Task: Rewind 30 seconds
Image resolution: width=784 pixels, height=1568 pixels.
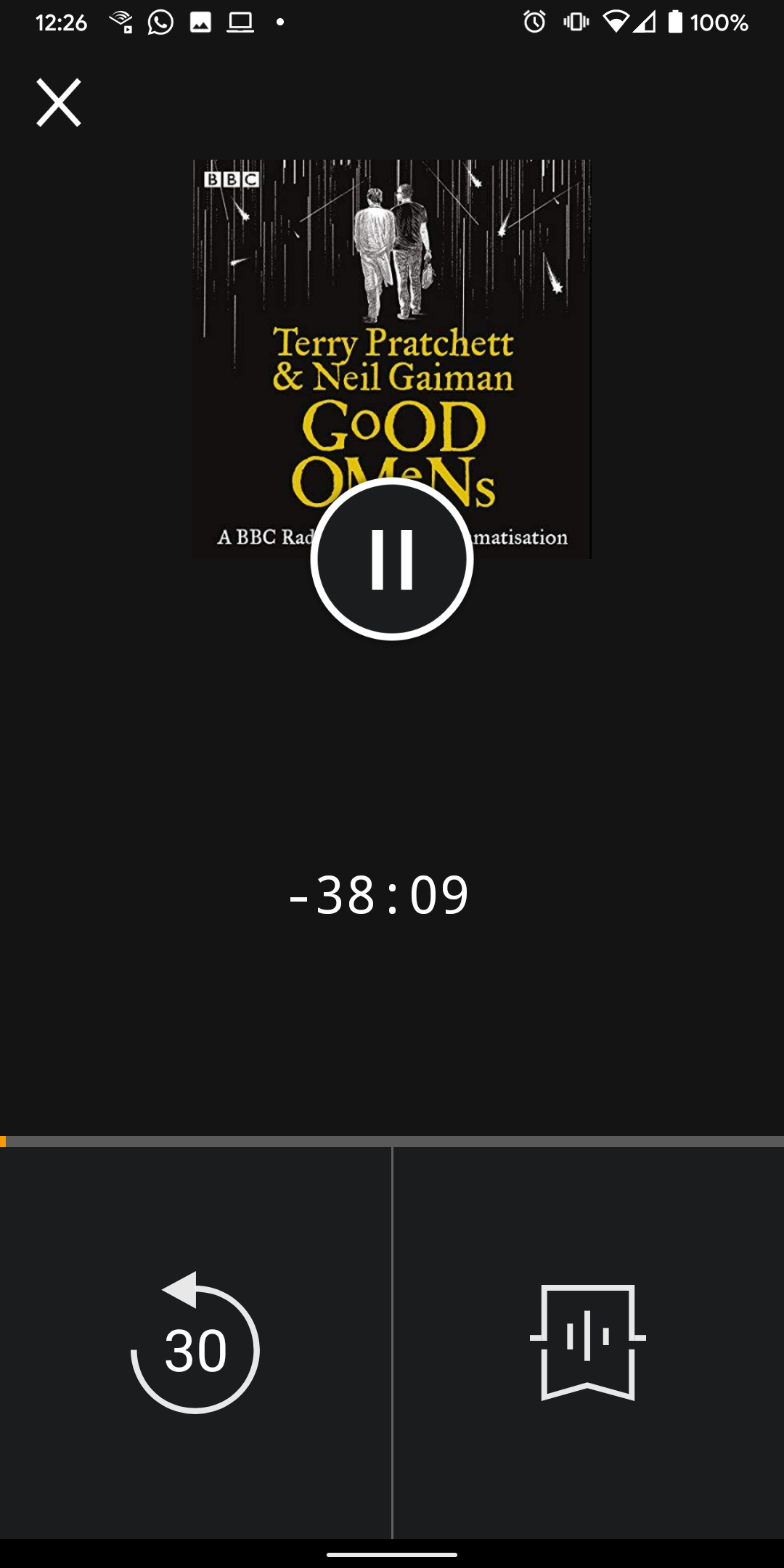Action: coord(195,1343)
